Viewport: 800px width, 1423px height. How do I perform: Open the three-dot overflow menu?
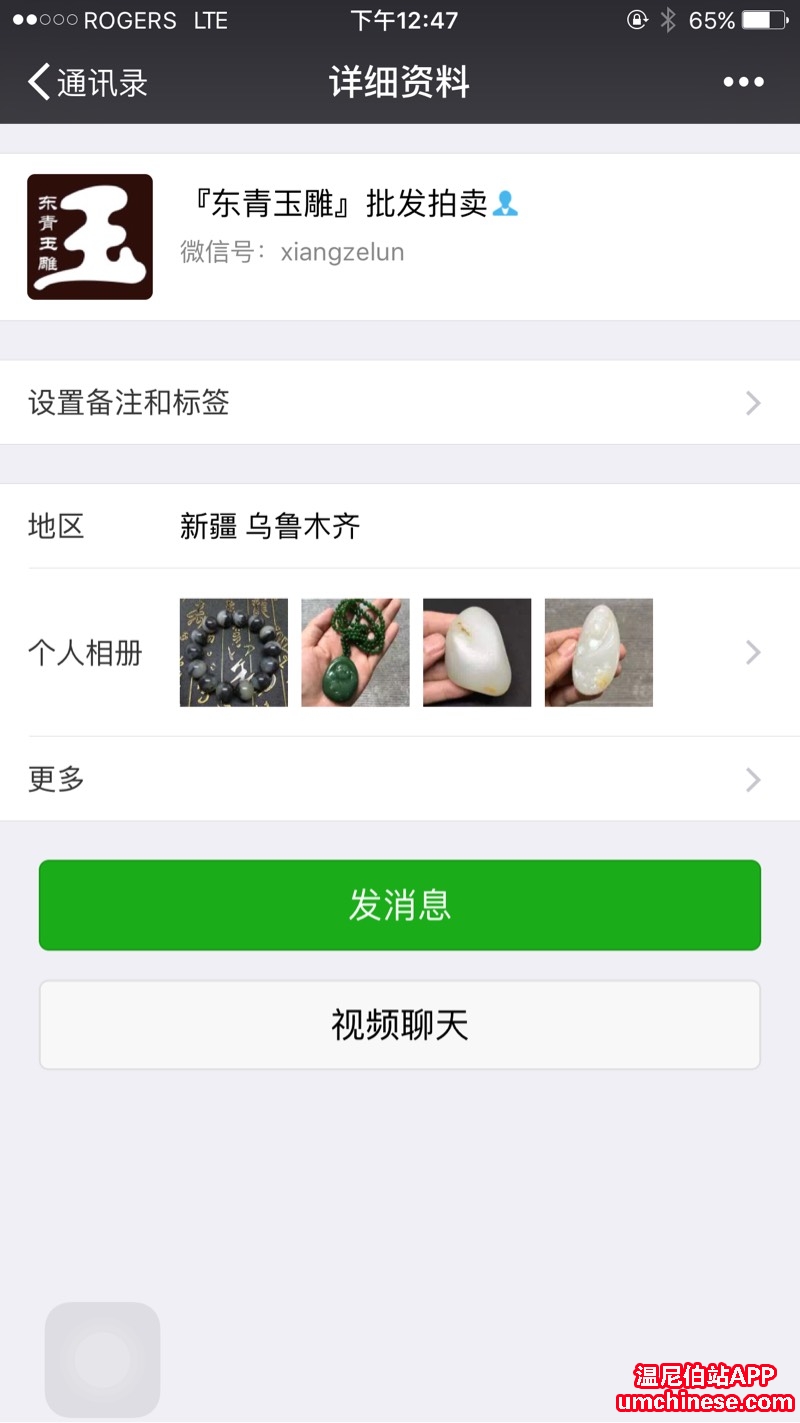743,82
